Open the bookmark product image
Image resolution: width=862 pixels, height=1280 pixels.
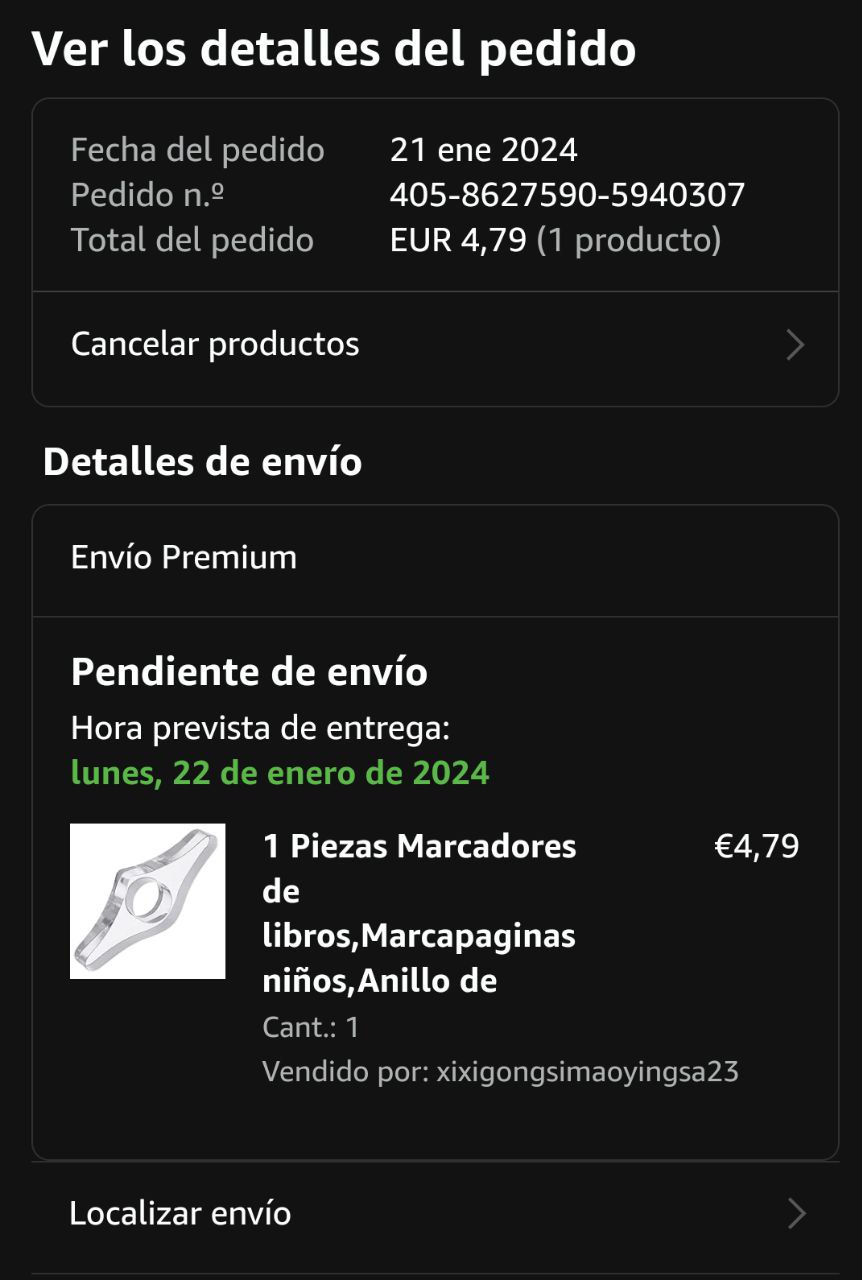coord(148,901)
